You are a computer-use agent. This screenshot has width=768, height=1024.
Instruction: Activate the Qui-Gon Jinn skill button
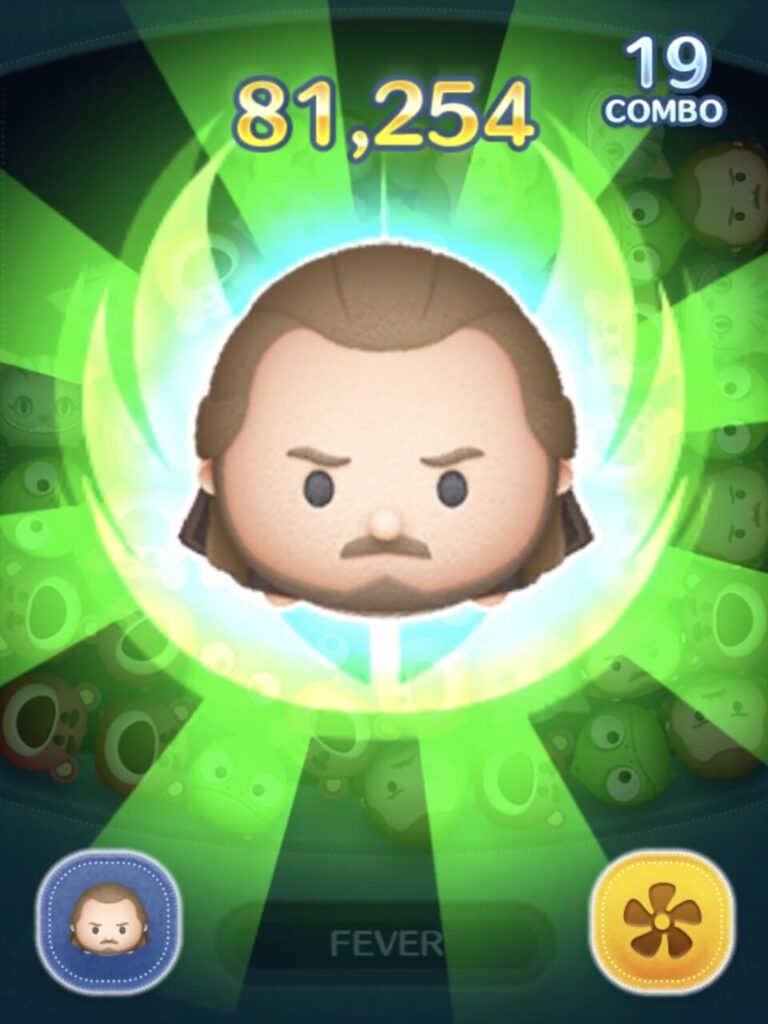(x=108, y=921)
